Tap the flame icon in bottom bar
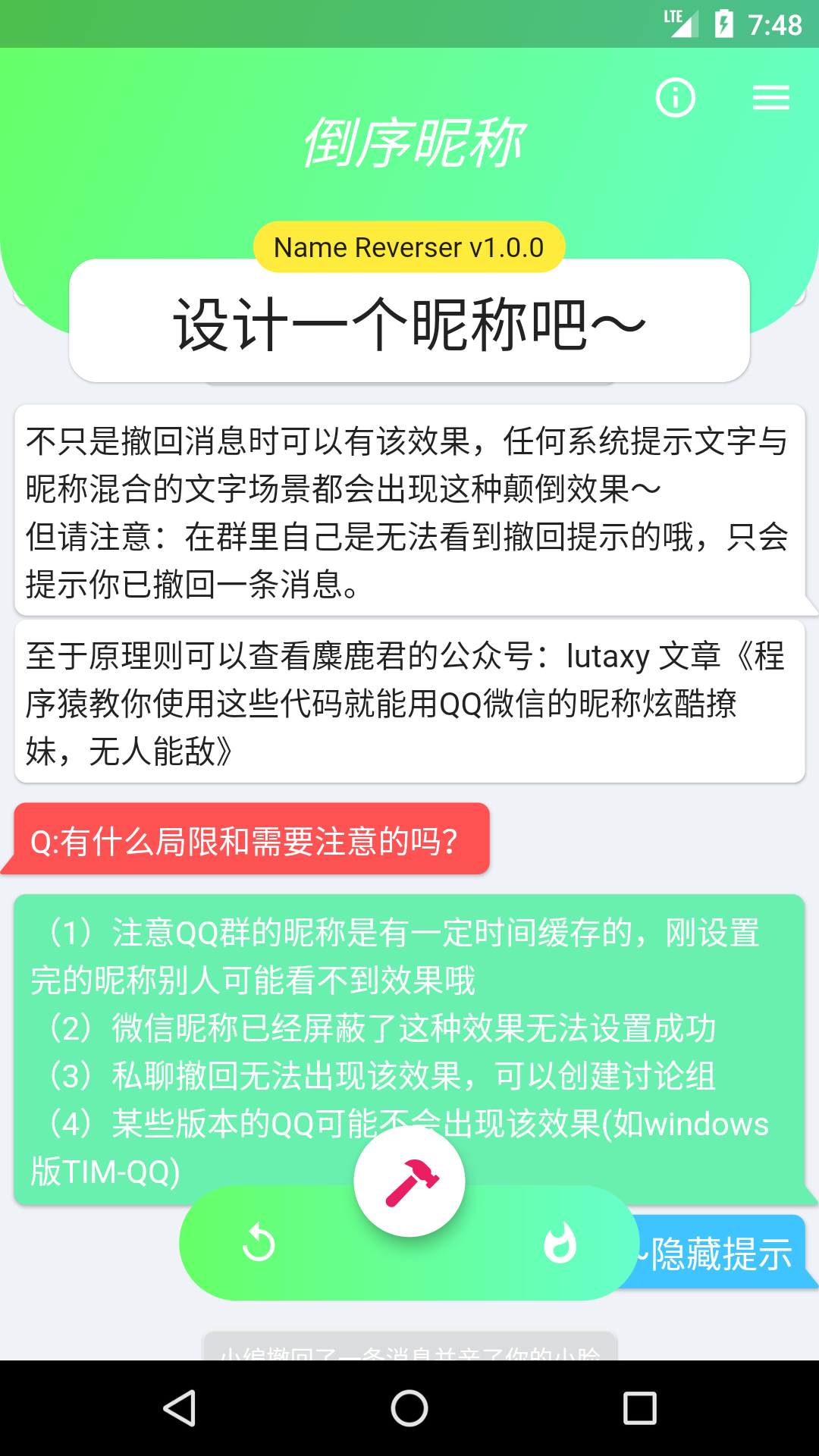Image resolution: width=819 pixels, height=1456 pixels. point(560,1244)
